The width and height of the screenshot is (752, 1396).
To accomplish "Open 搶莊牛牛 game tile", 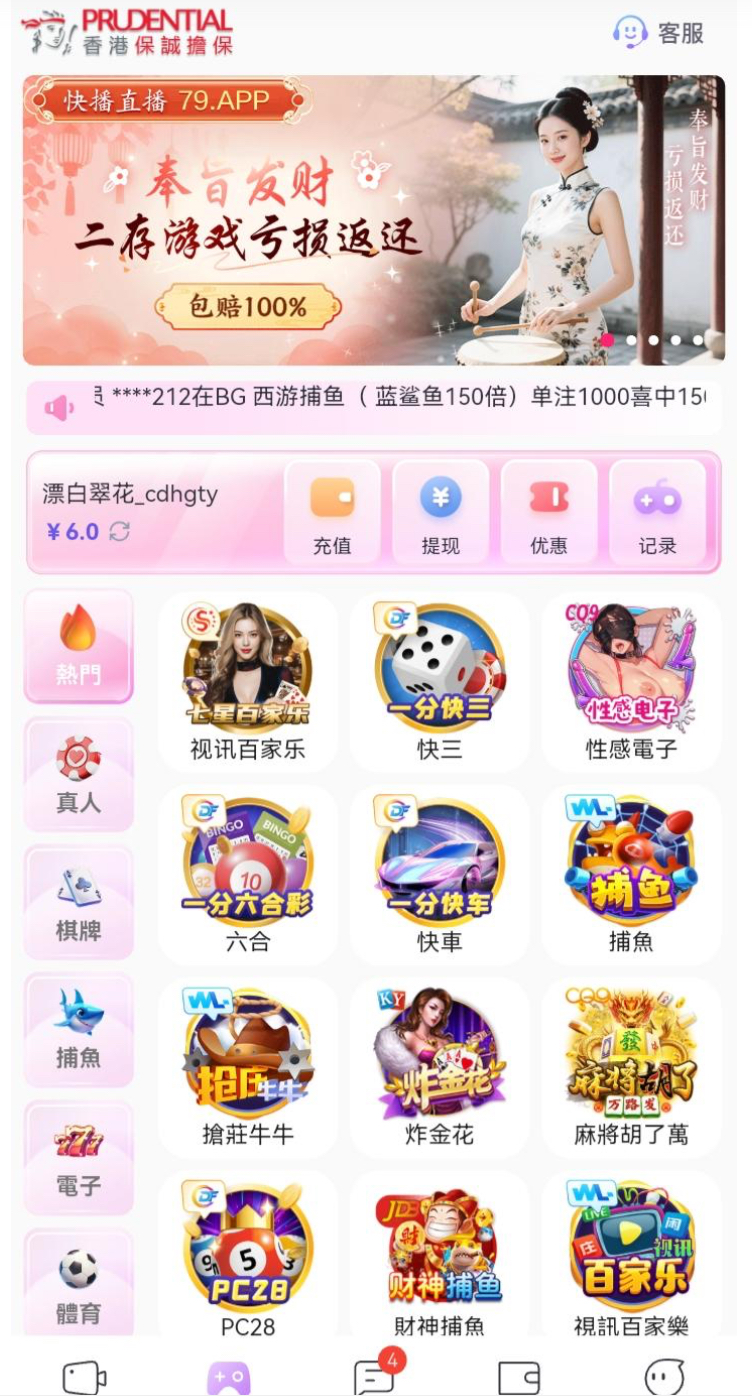I will [248, 1067].
